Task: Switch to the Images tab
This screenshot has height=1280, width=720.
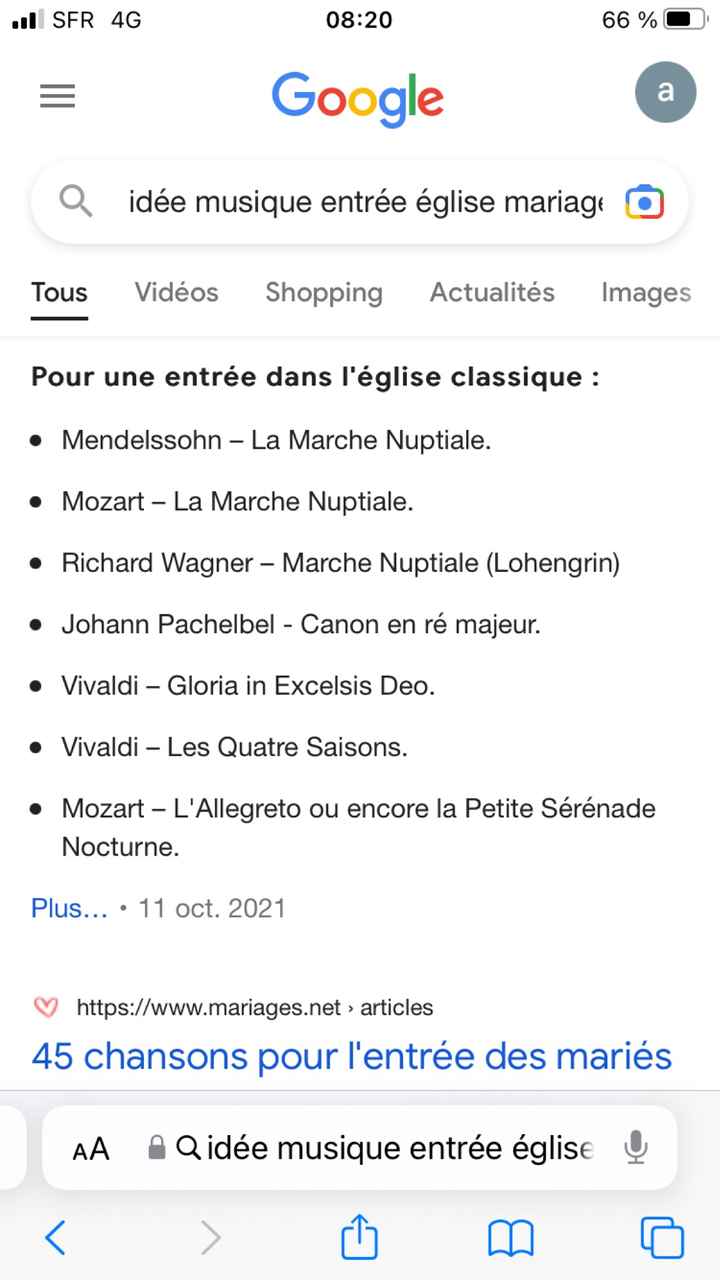Action: click(x=645, y=292)
